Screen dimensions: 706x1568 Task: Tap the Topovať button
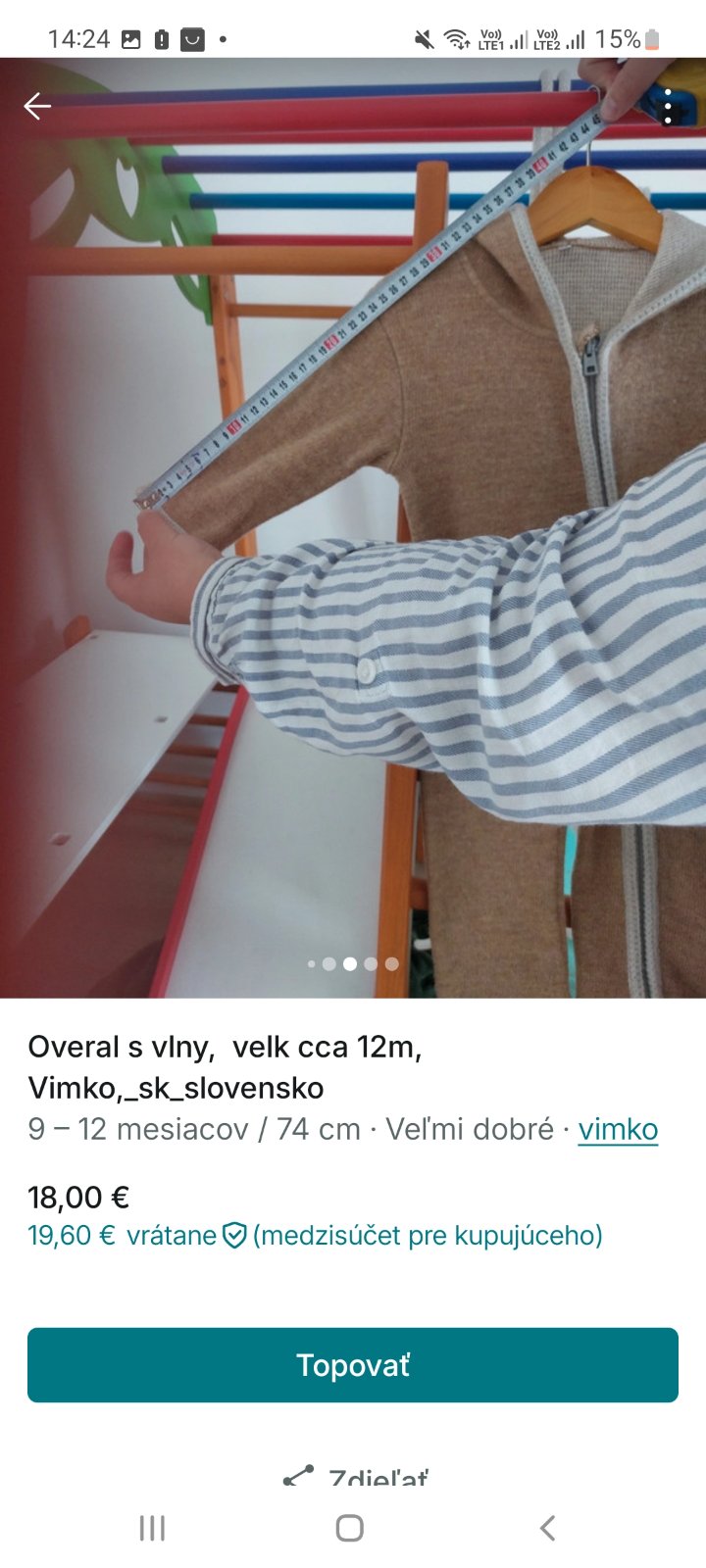pyautogui.click(x=353, y=1365)
